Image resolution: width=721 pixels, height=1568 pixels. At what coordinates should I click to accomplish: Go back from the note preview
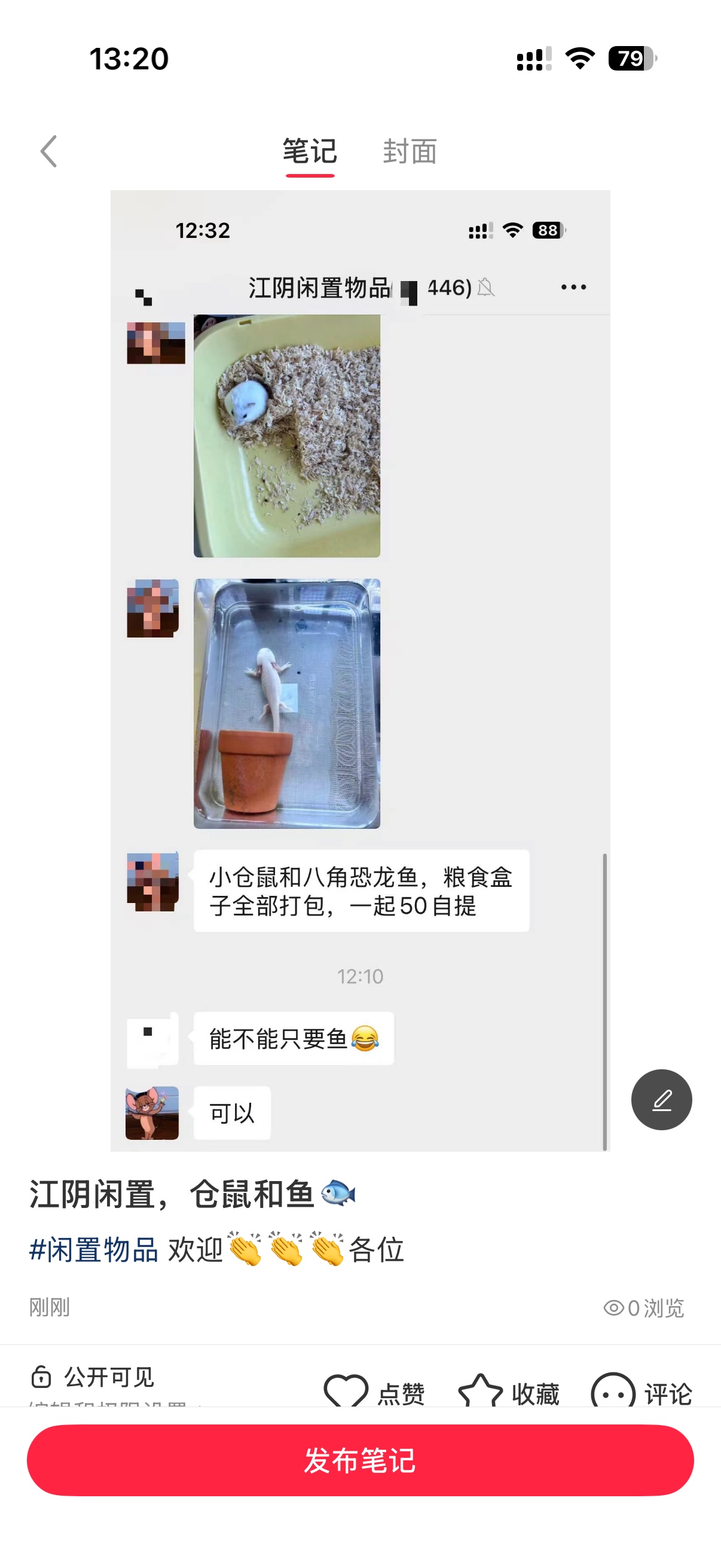tap(48, 151)
